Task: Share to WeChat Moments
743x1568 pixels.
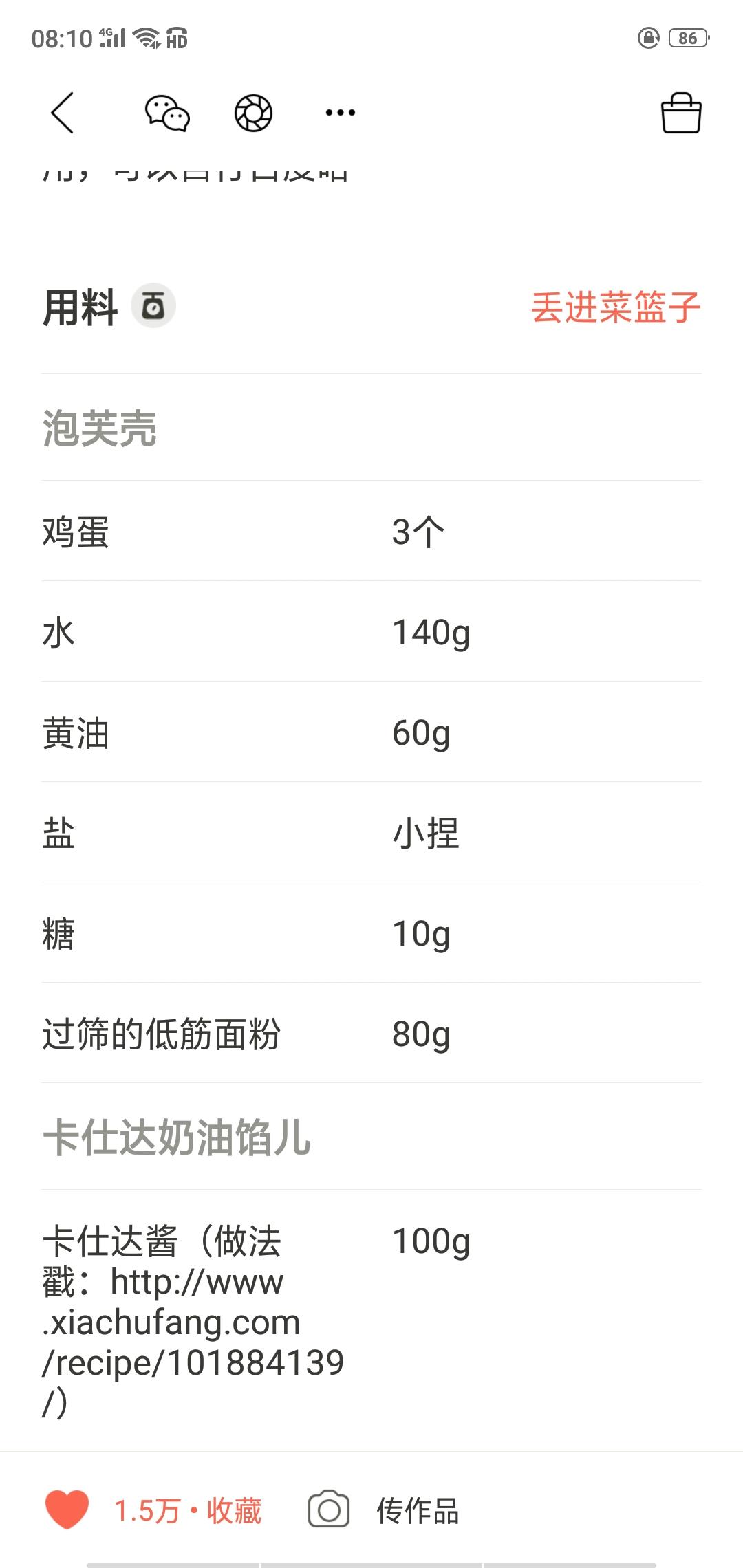Action: pyautogui.click(x=254, y=113)
